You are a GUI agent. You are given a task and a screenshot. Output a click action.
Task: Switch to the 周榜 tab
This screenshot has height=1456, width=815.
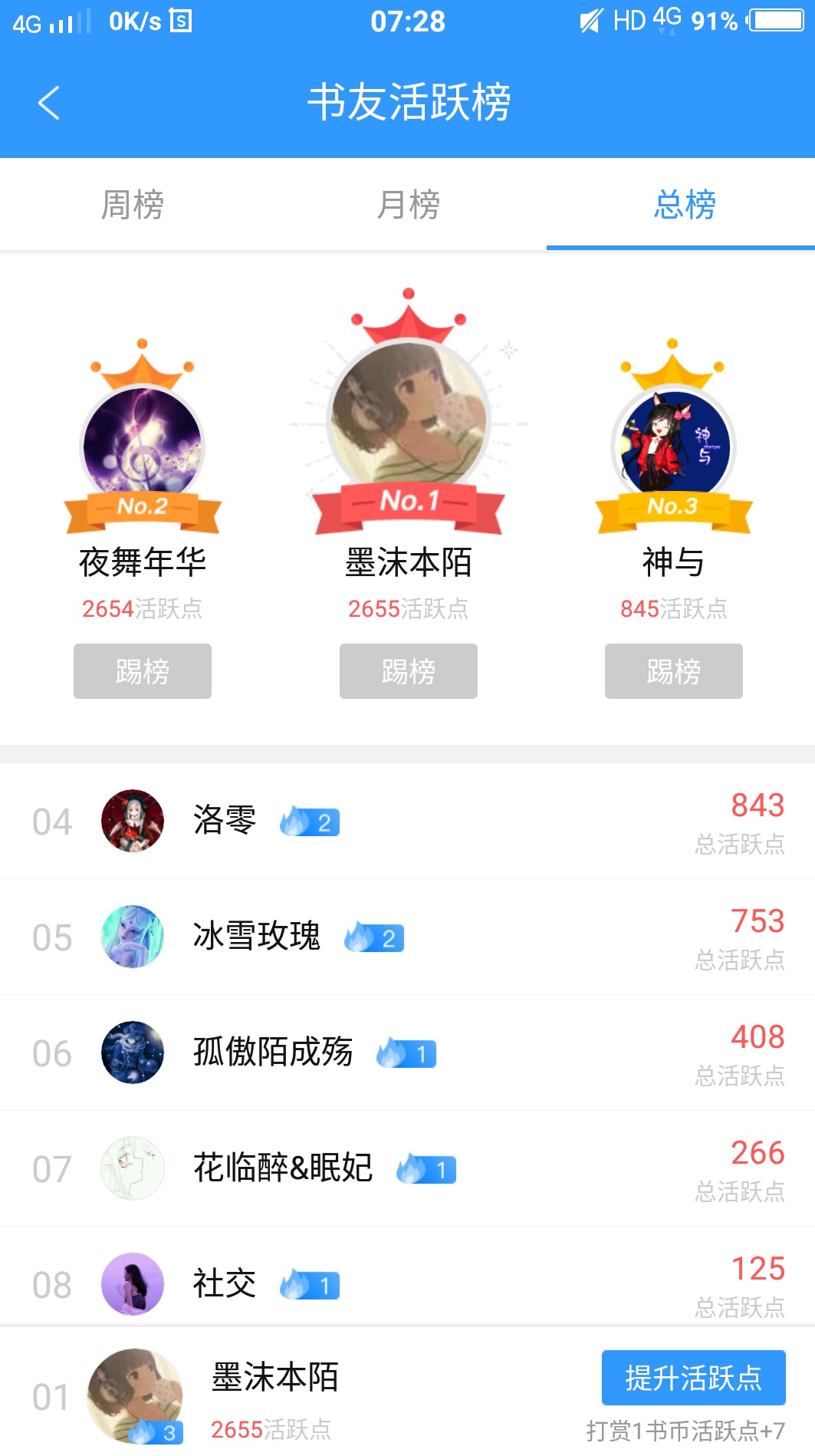[133, 205]
